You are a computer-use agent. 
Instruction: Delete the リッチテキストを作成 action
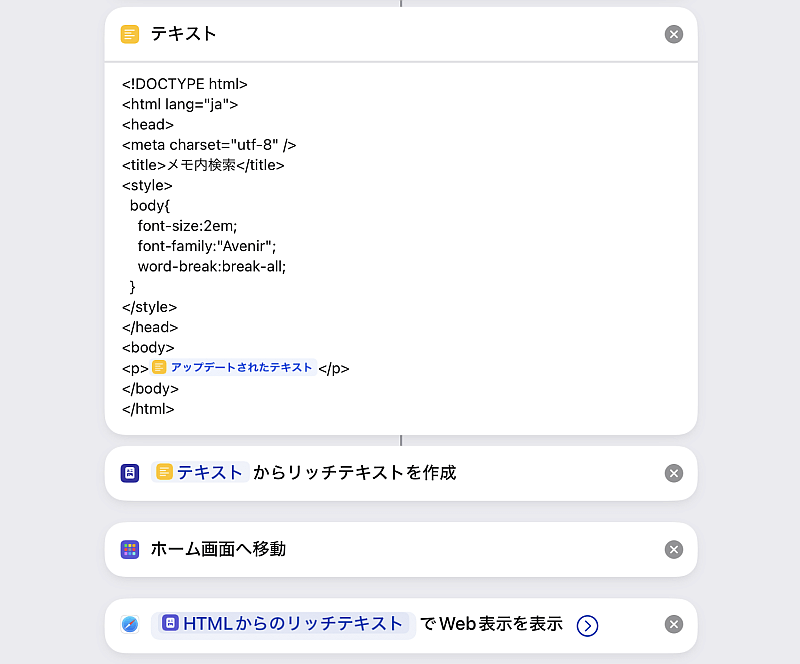[x=674, y=473]
